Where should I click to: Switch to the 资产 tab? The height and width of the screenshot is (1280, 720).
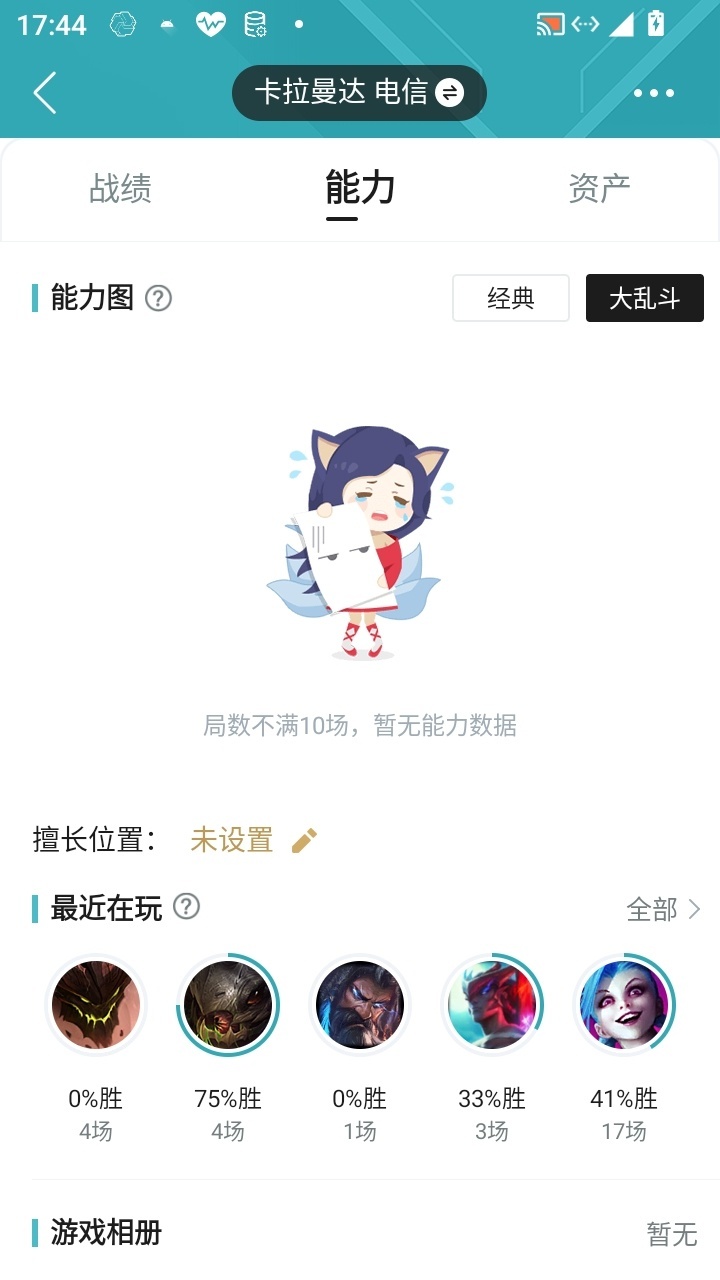pyautogui.click(x=599, y=188)
